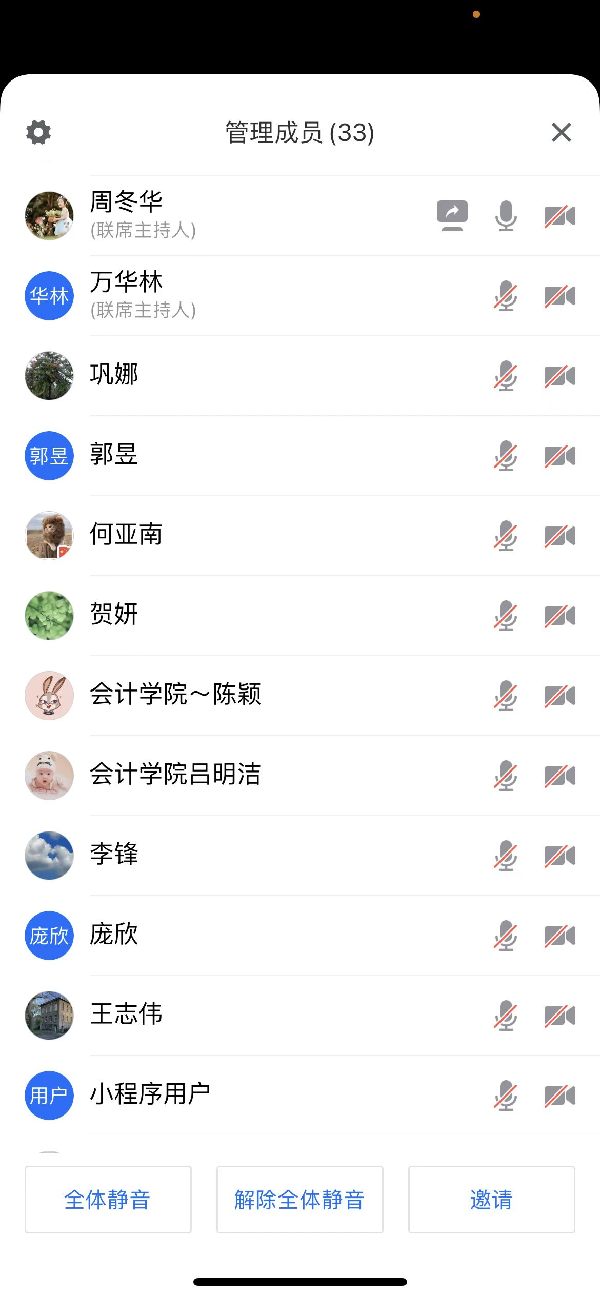Tap 解除全体静音 to unmute everyone
The height and width of the screenshot is (1298, 600).
[300, 1199]
